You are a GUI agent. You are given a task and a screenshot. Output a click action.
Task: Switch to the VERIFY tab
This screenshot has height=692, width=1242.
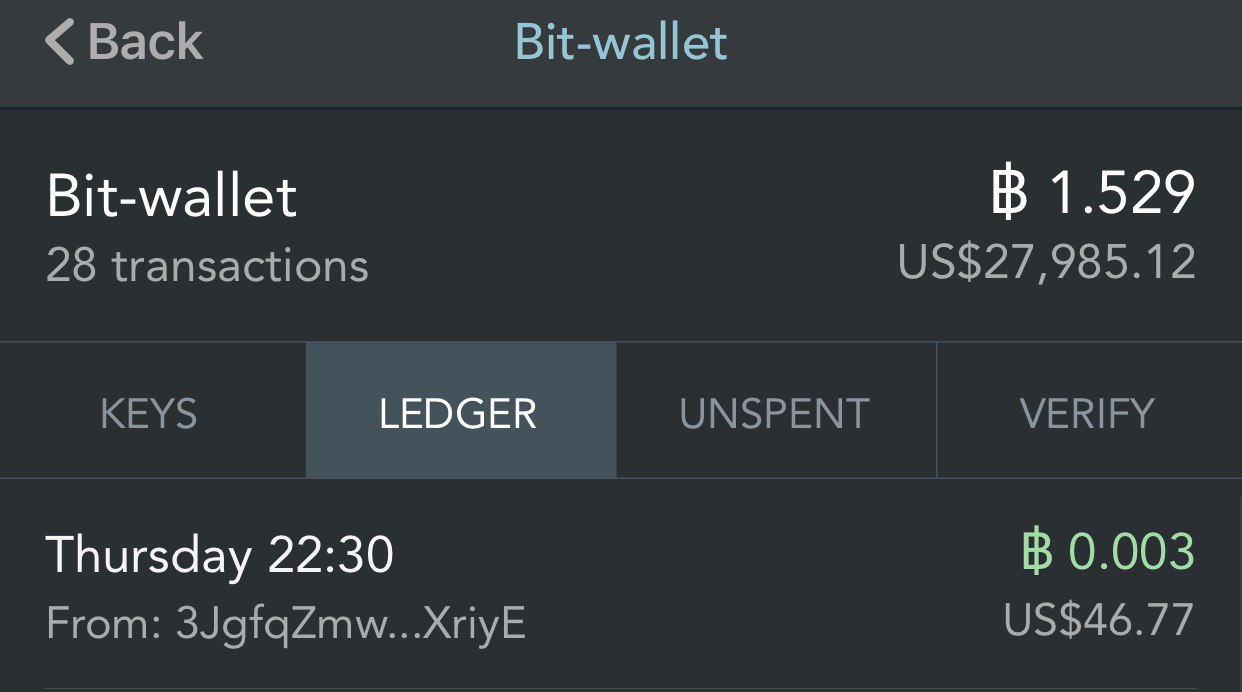1086,413
